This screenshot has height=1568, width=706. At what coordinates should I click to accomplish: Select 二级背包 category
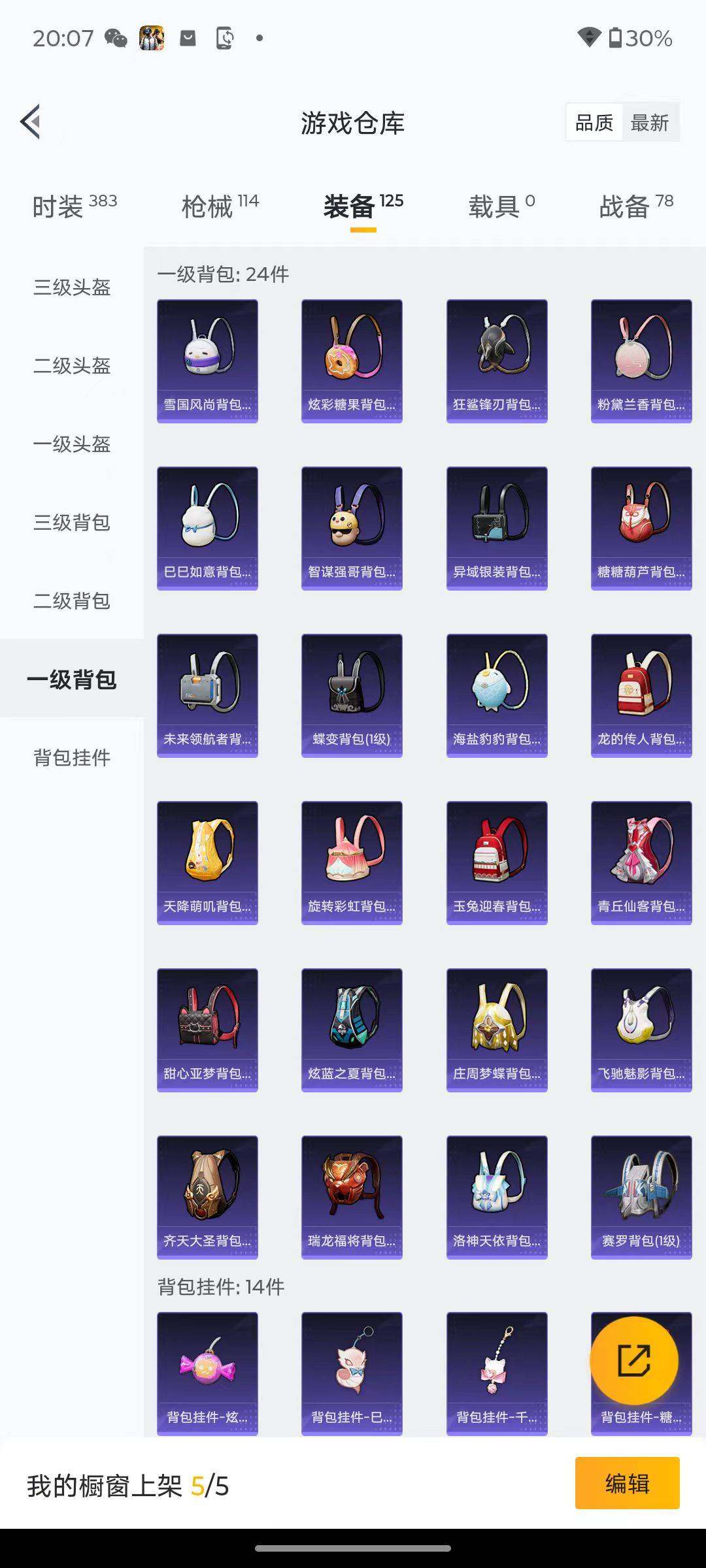(72, 600)
